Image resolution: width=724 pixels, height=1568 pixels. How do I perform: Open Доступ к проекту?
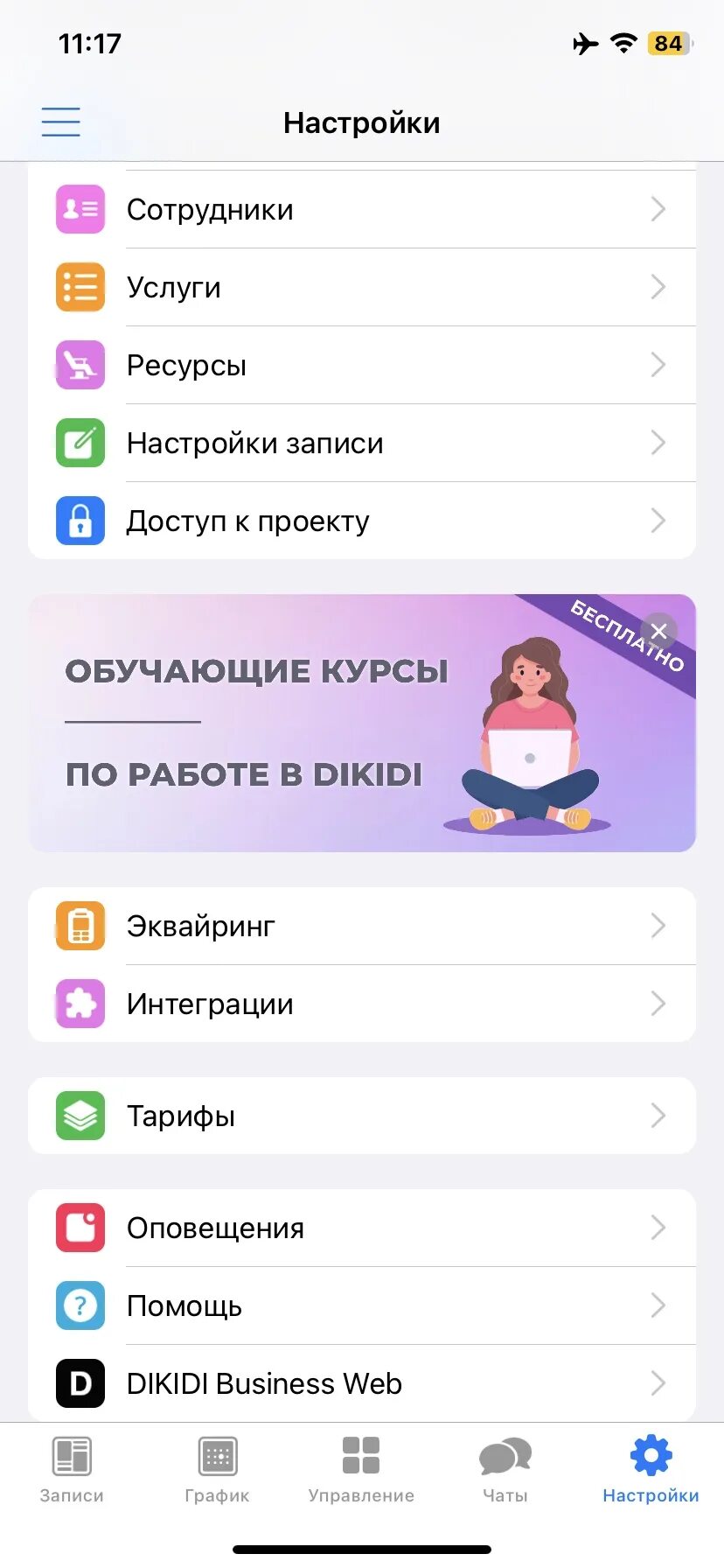[362, 521]
